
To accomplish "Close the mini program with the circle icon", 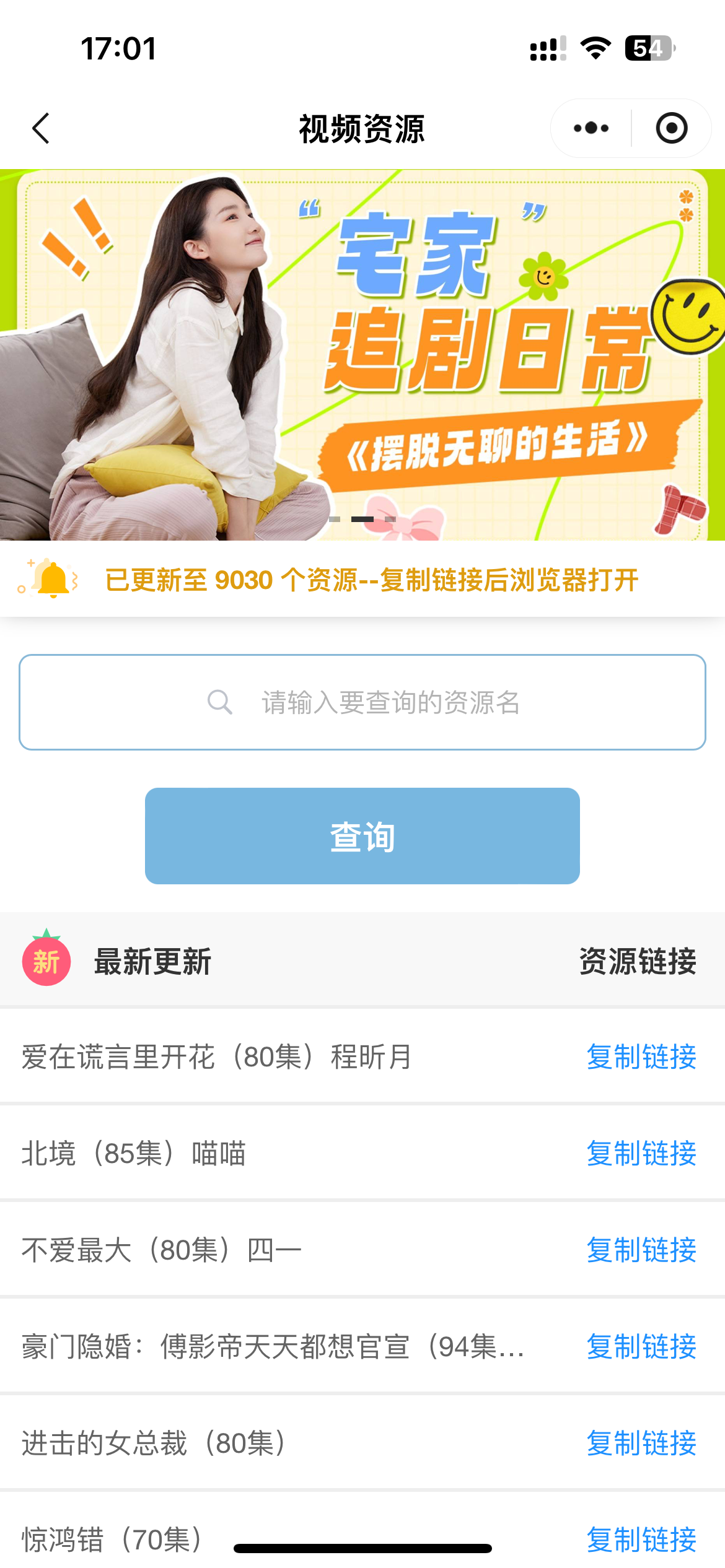I will pyautogui.click(x=672, y=129).
